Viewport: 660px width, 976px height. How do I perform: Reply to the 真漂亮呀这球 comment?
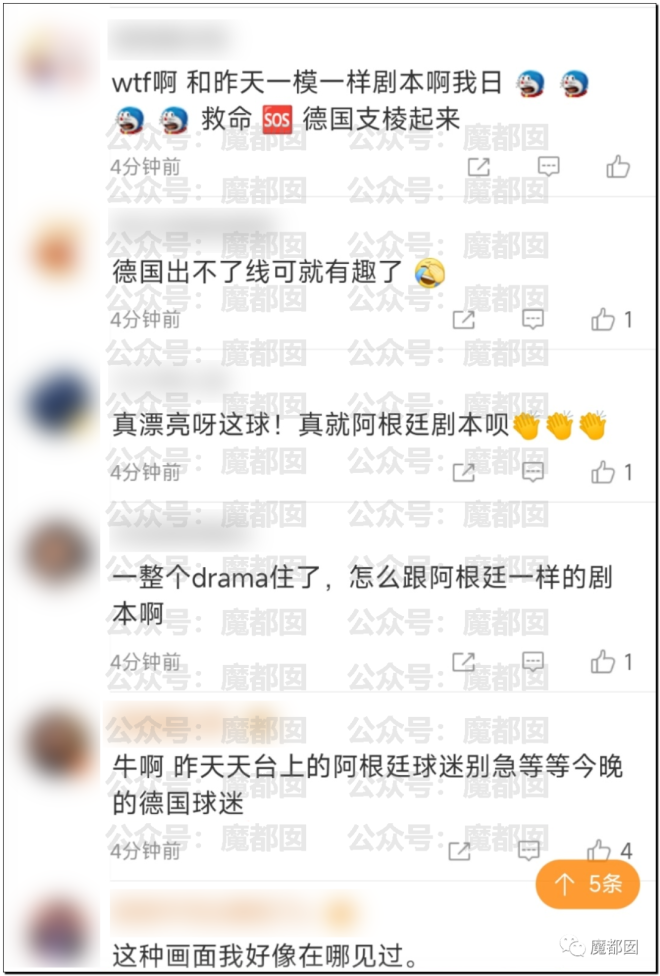click(534, 472)
